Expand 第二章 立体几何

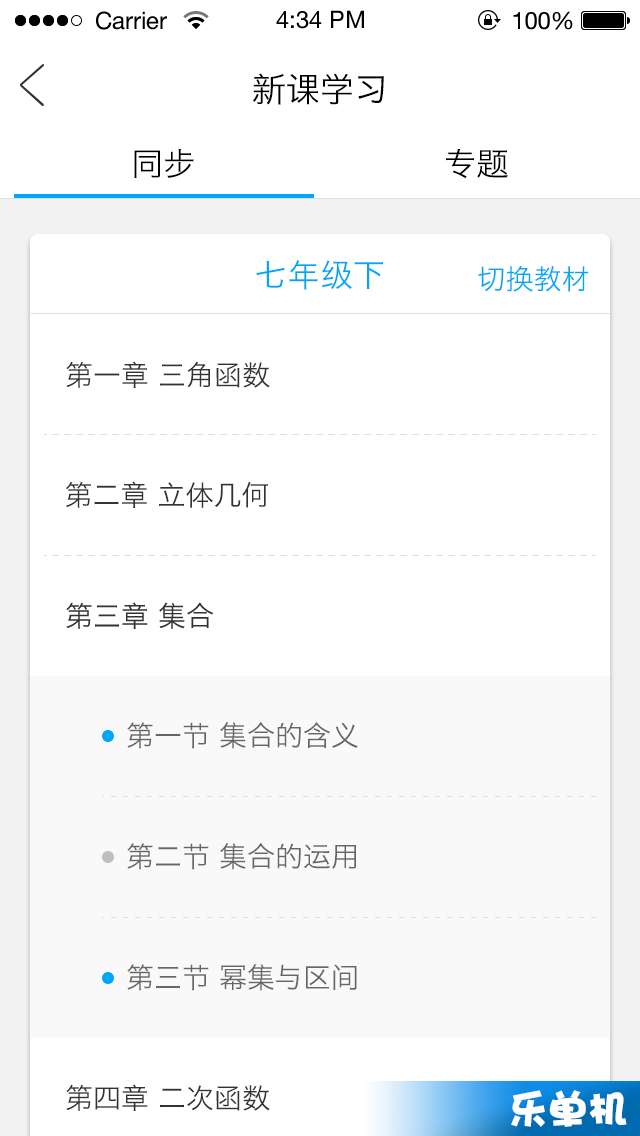(x=320, y=496)
